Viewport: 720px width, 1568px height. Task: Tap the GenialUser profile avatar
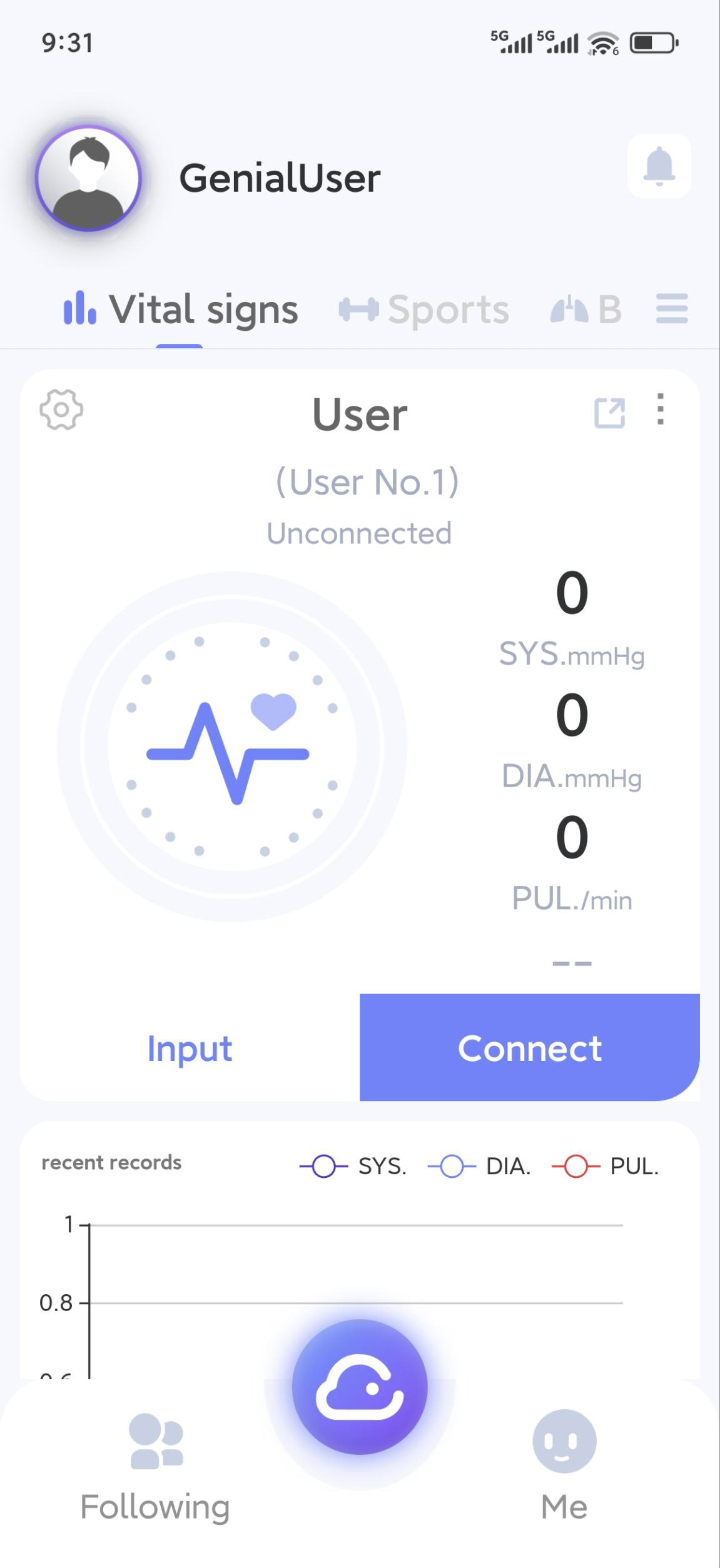pyautogui.click(x=89, y=178)
